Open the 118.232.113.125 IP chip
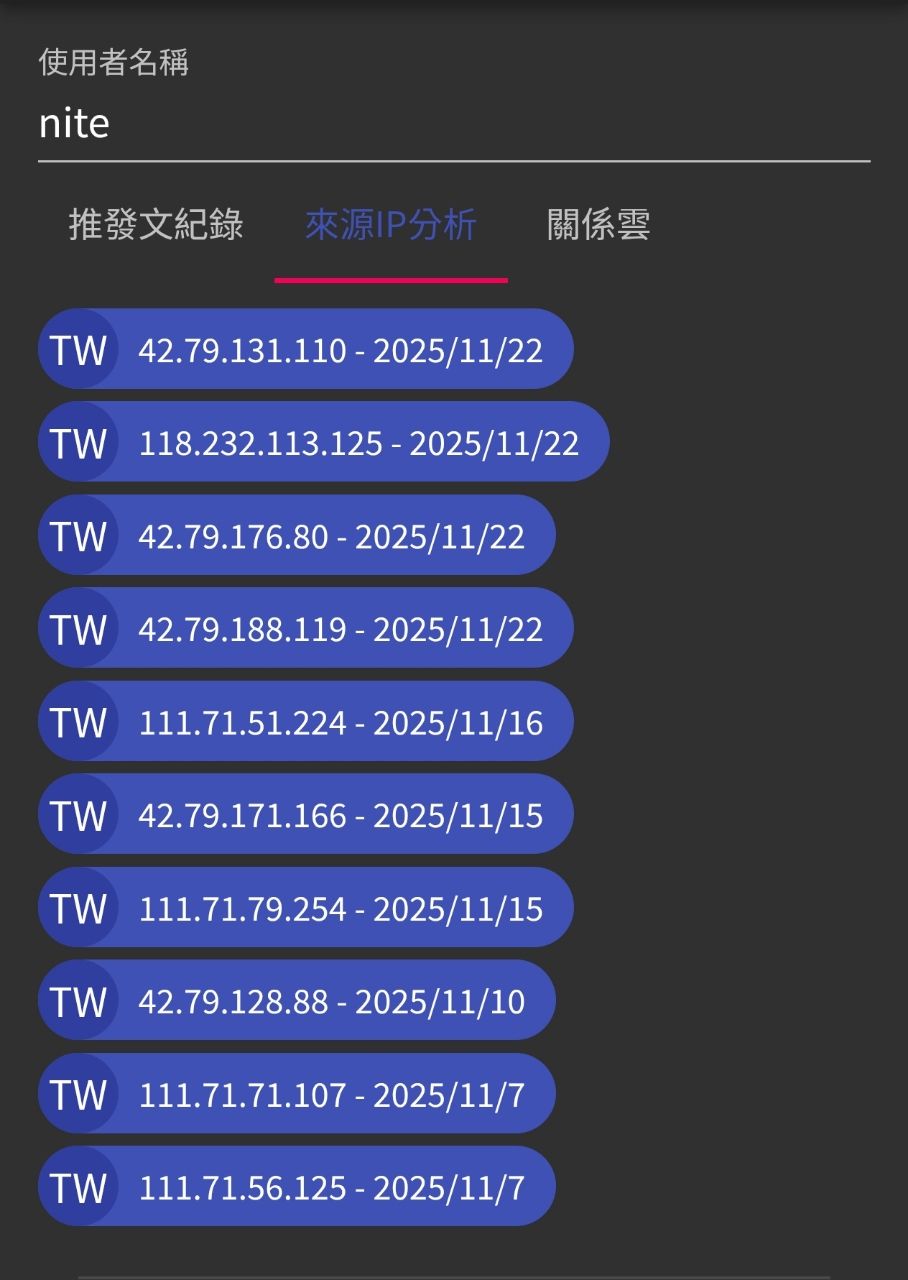908x1280 pixels. click(x=324, y=443)
